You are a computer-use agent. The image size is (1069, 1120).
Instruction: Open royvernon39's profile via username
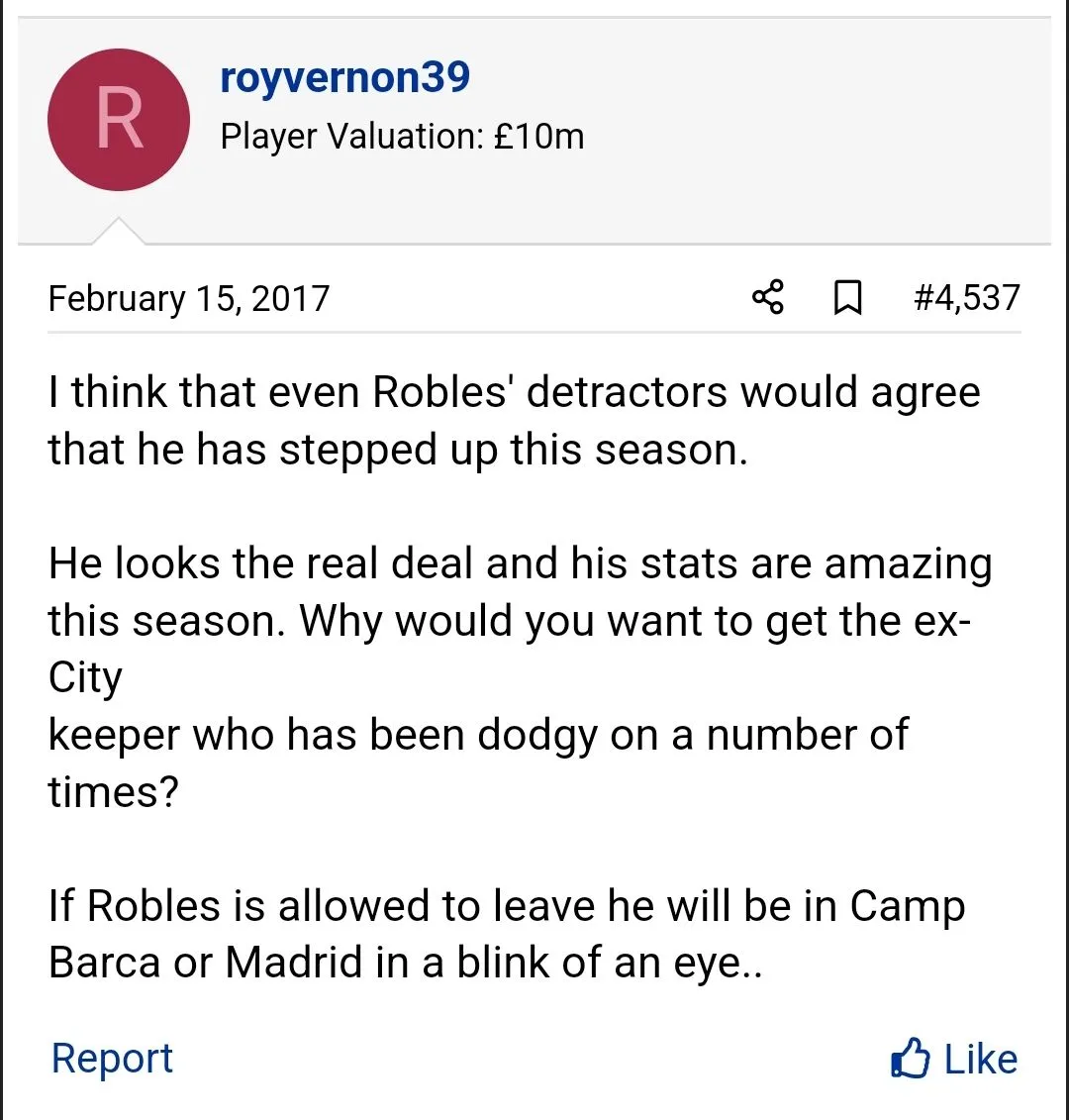344,77
